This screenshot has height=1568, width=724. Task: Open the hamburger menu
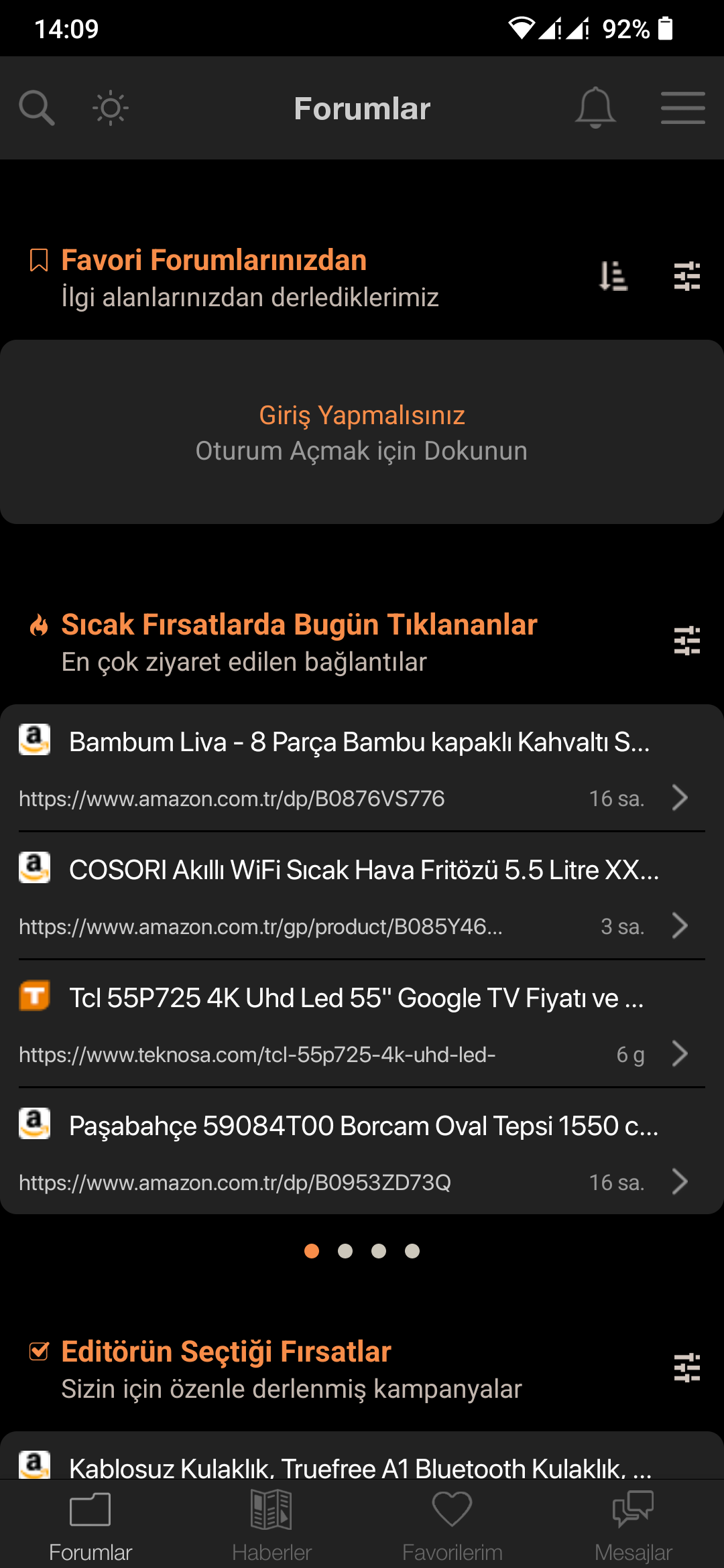point(682,108)
